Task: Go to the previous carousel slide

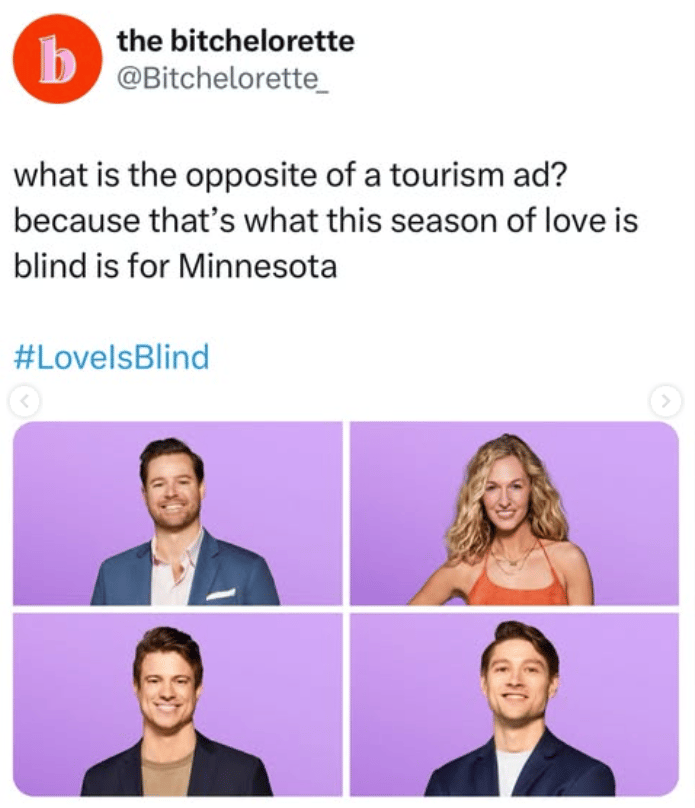Action: 25,403
